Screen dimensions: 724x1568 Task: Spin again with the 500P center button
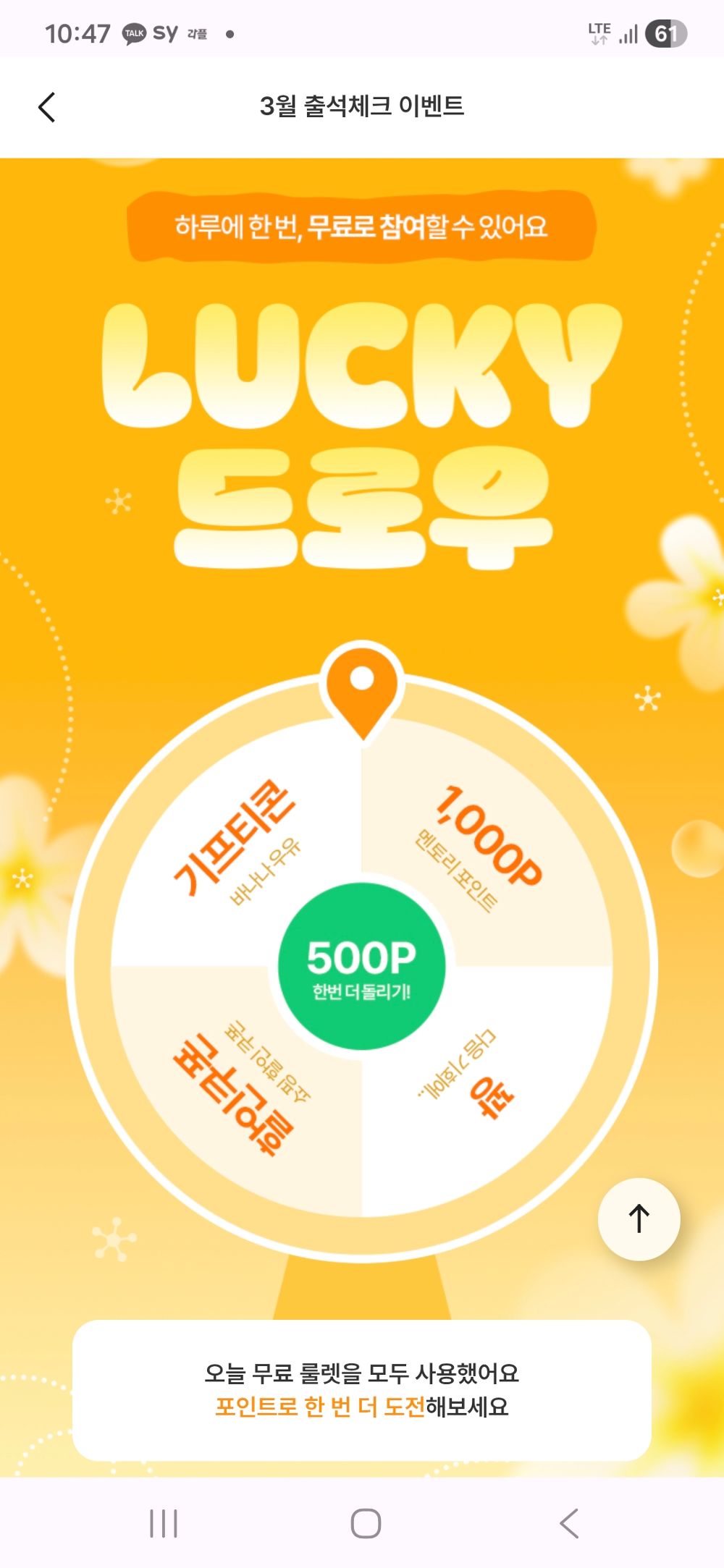point(361,967)
